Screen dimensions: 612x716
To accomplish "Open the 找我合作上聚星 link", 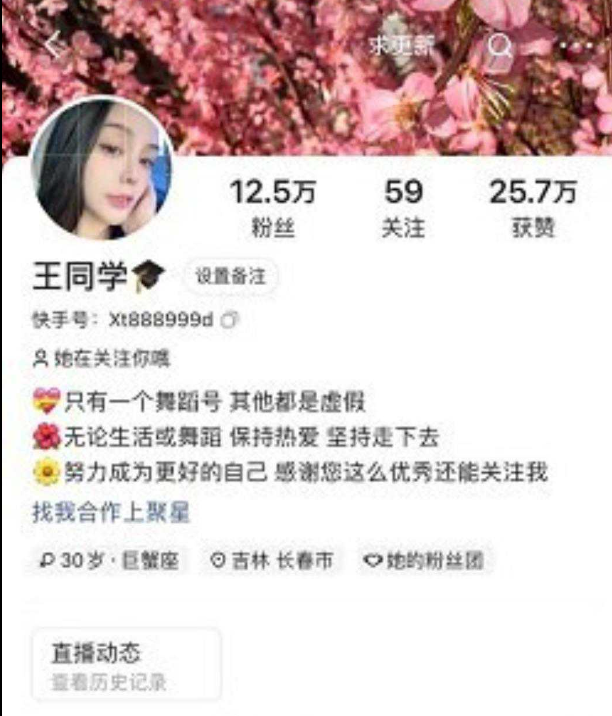I will pyautogui.click(x=111, y=514).
